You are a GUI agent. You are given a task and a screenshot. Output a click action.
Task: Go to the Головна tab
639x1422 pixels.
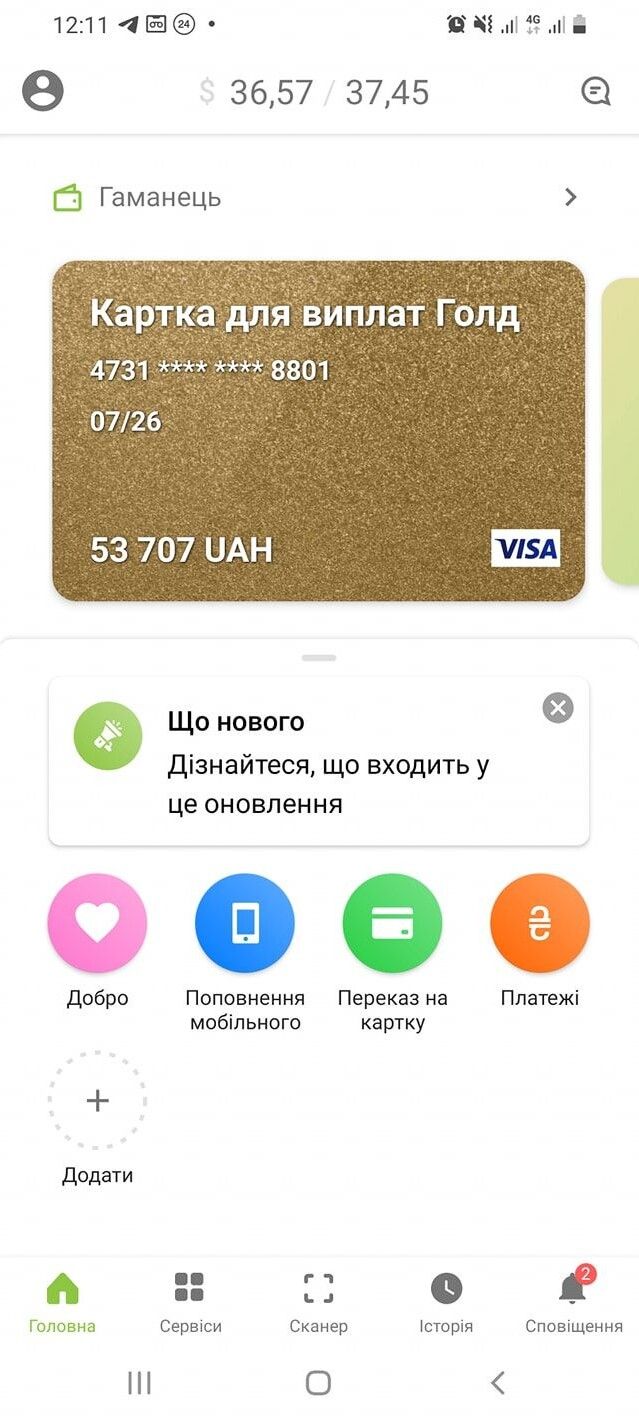(x=62, y=1302)
